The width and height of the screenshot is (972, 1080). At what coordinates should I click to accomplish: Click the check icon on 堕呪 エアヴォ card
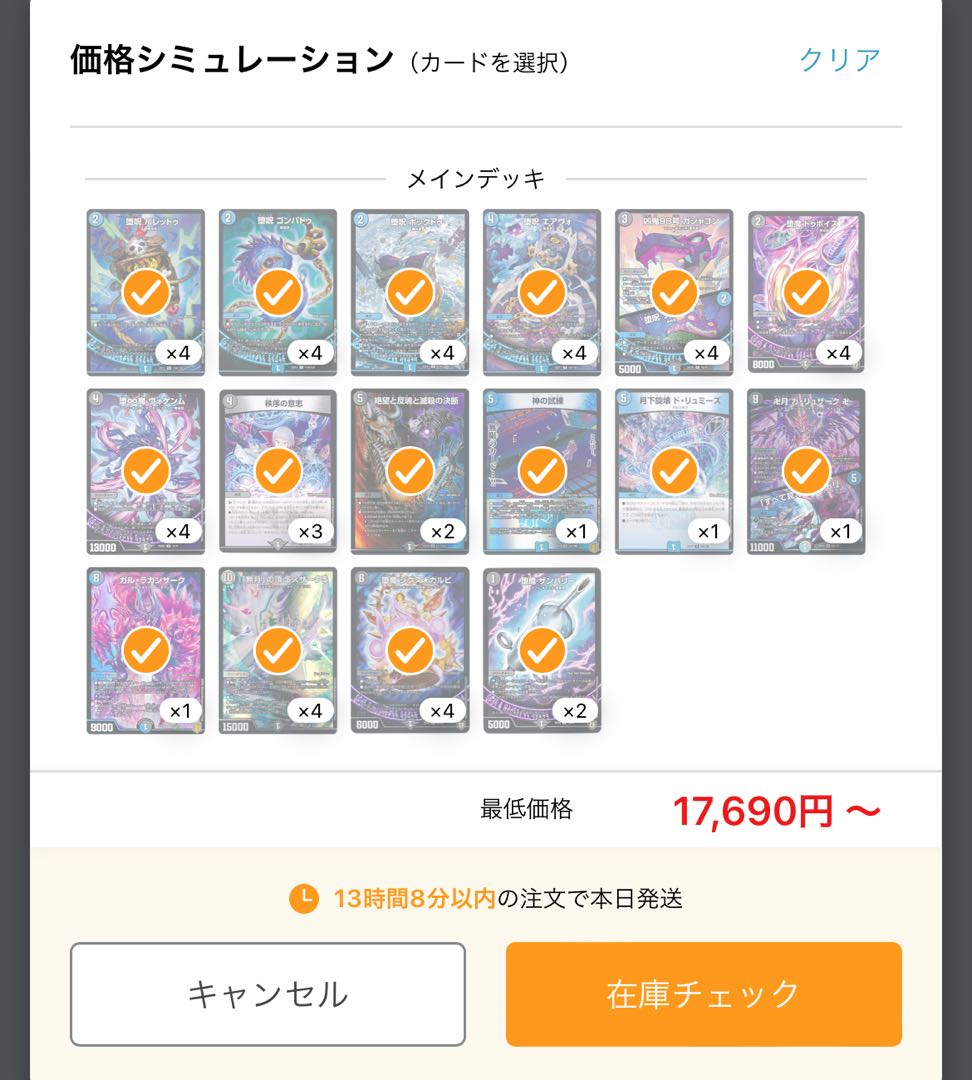[541, 293]
